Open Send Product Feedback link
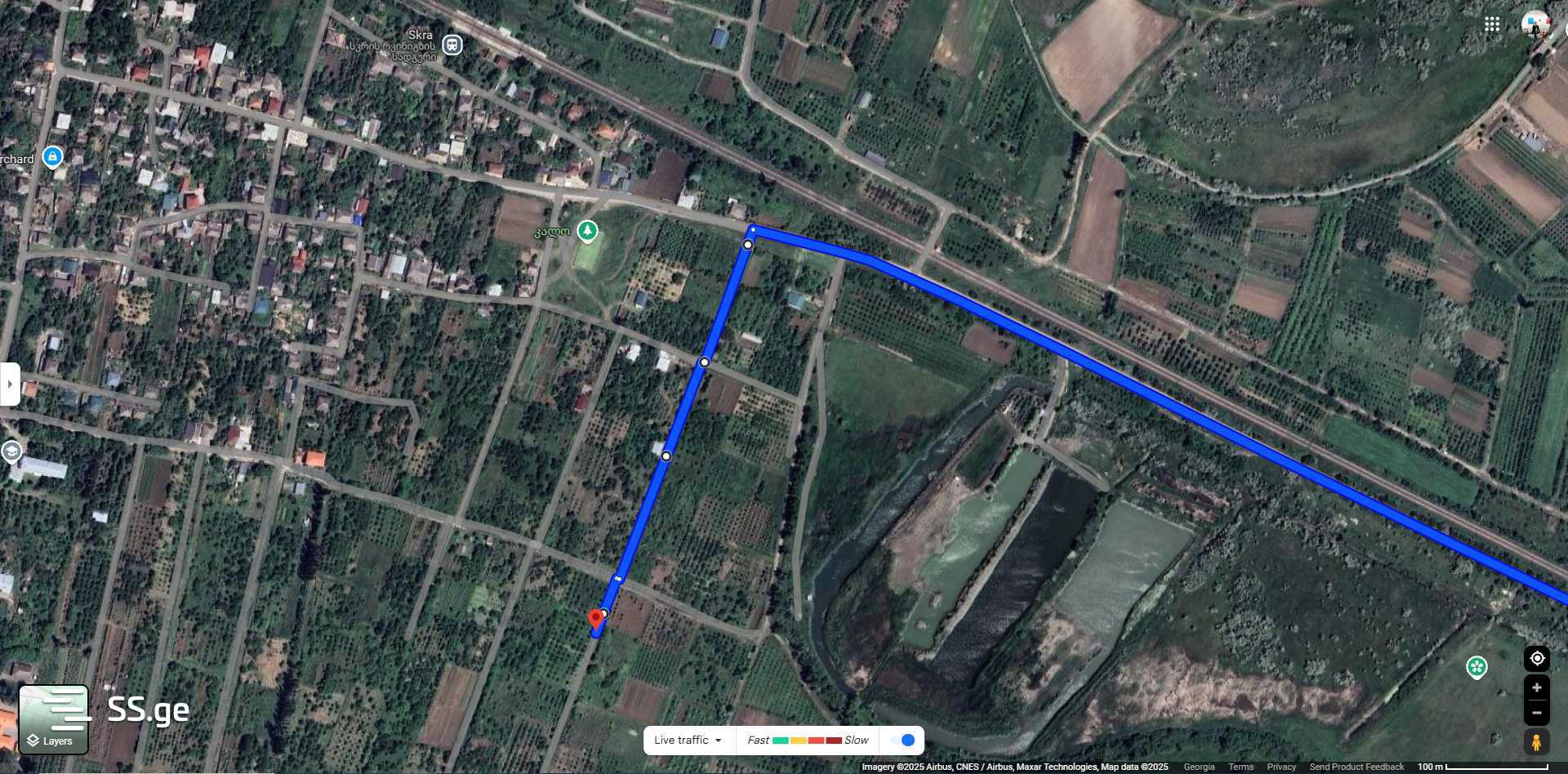This screenshot has width=1568, height=774. point(1356,767)
